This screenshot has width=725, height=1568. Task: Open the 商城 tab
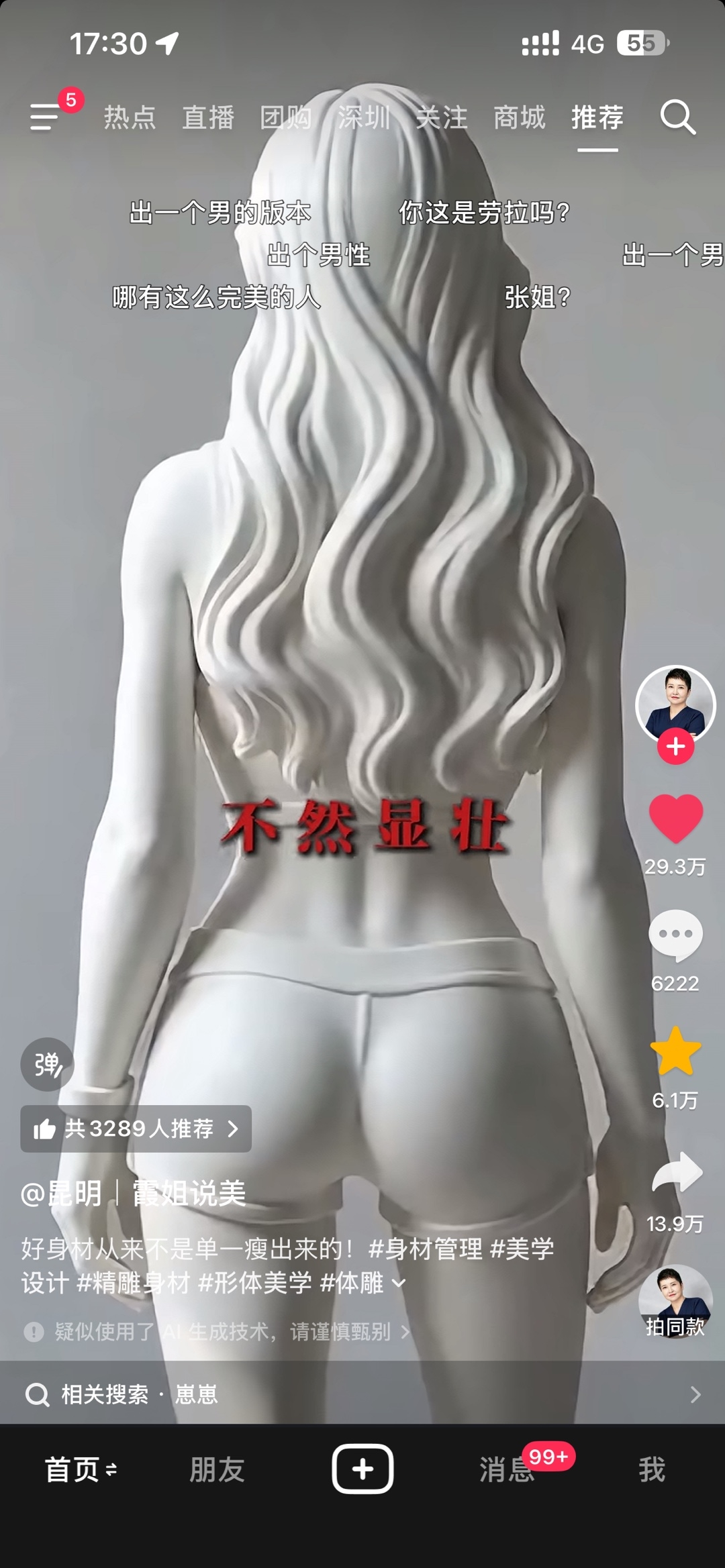(520, 118)
